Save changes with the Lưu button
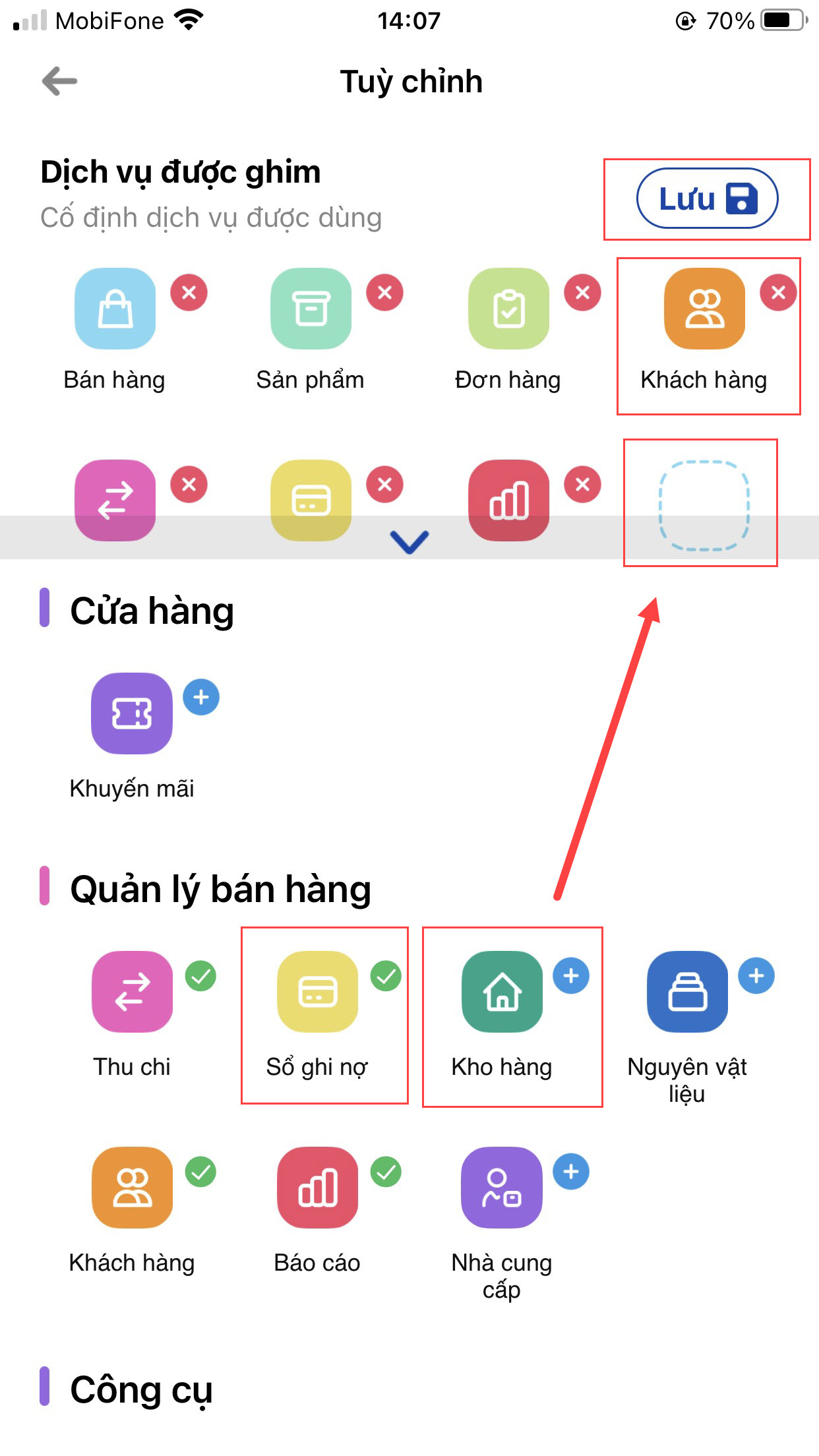Screen dimensions: 819x1456 (x=707, y=198)
